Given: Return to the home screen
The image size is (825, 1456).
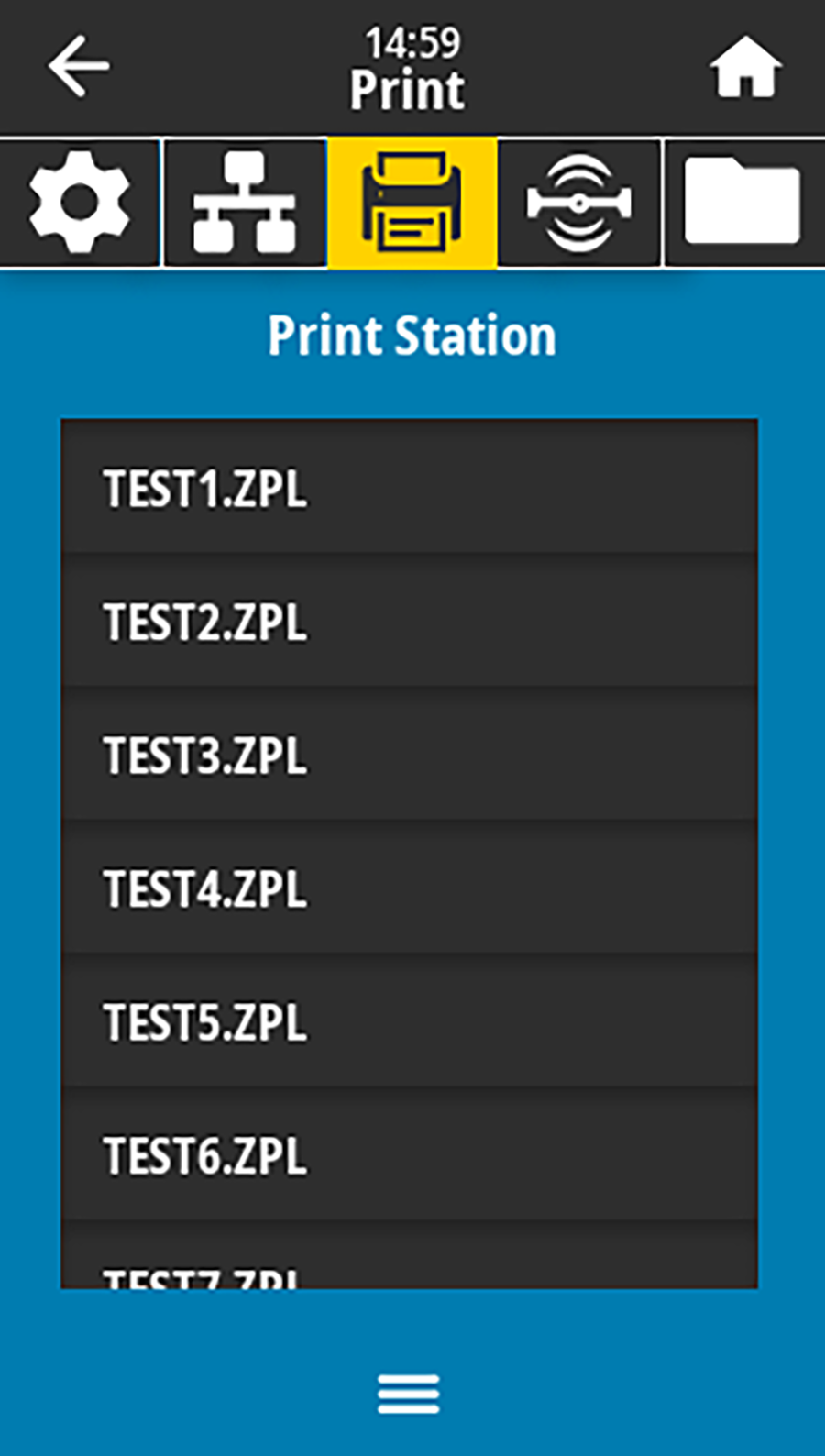Looking at the screenshot, I should (745, 66).
